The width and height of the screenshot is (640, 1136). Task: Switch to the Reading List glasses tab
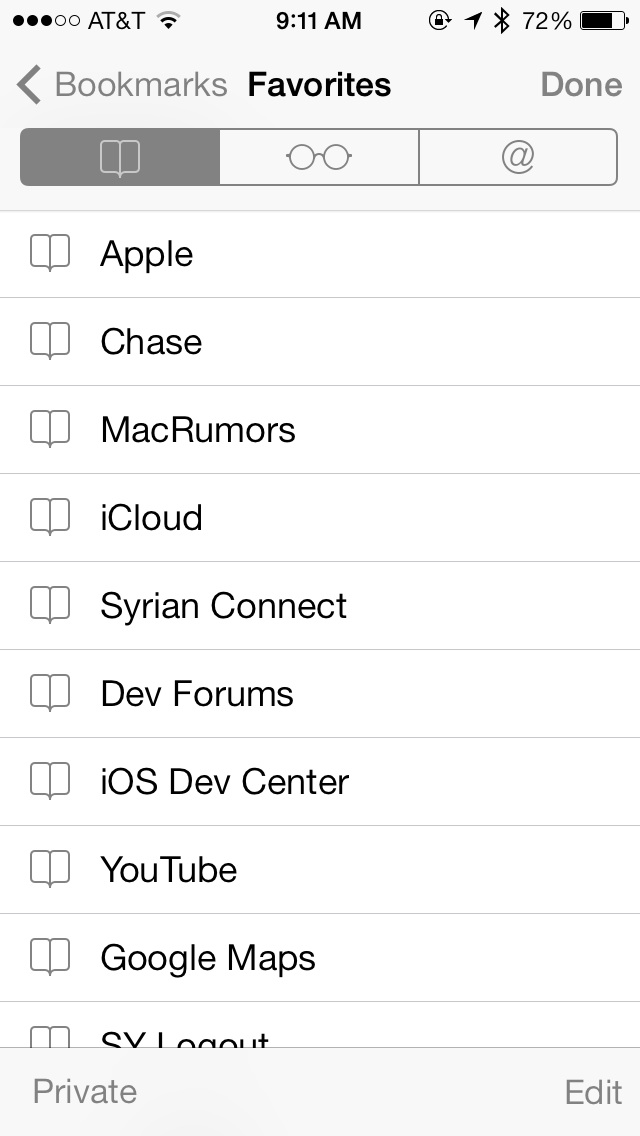coord(319,157)
